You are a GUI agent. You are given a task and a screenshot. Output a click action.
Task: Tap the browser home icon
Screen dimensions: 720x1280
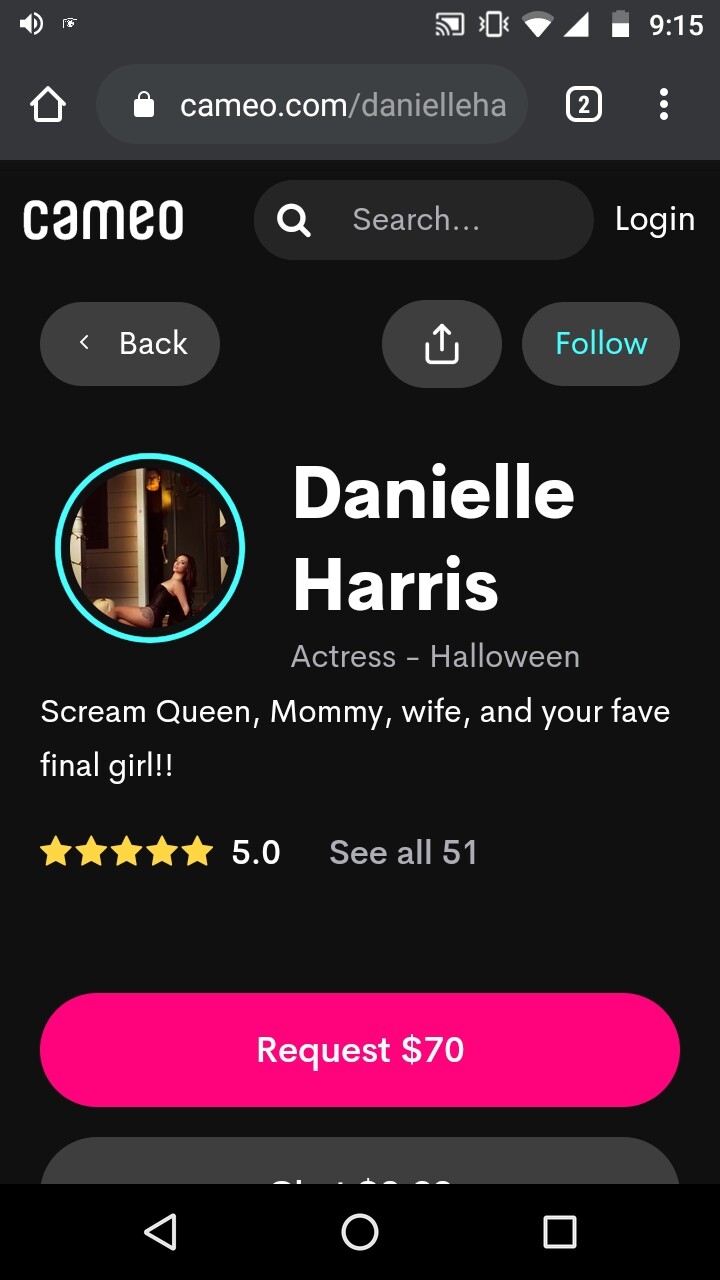(48, 105)
